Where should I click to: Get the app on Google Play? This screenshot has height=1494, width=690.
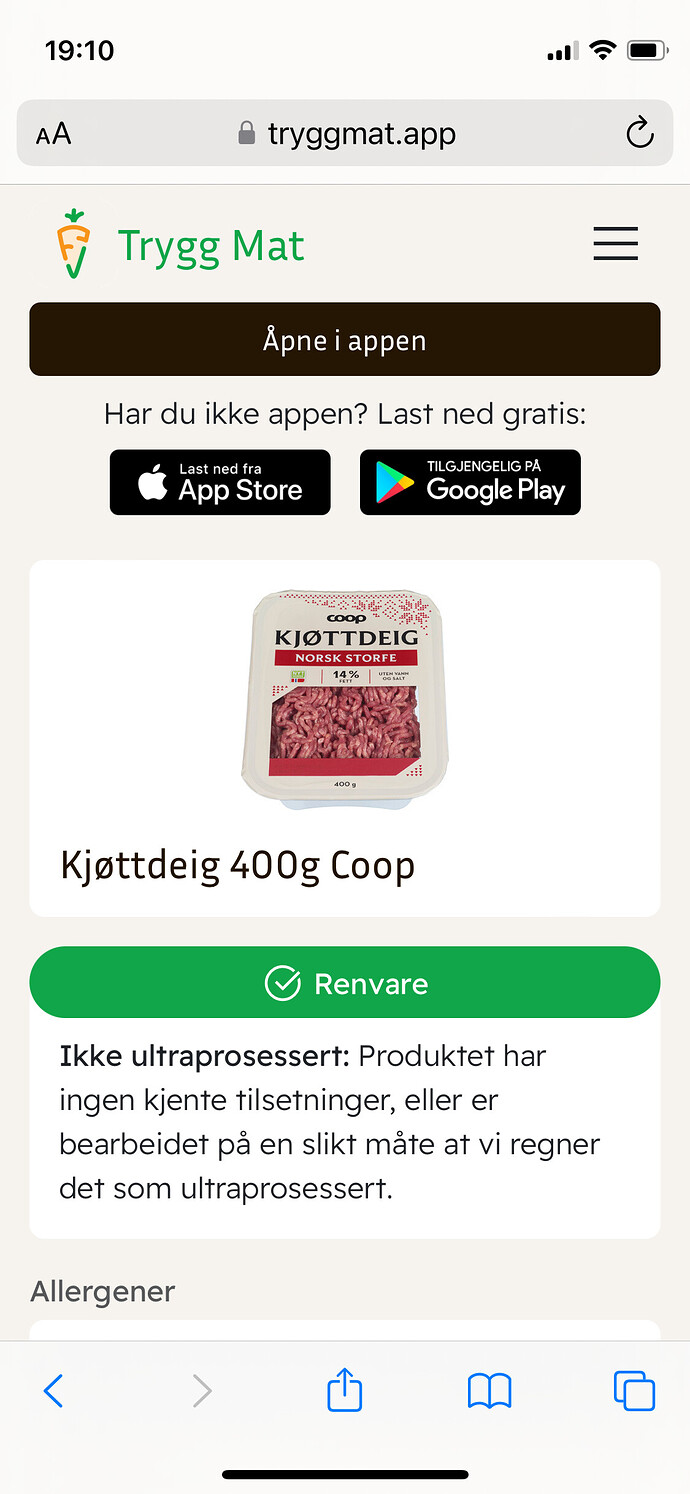[470, 483]
